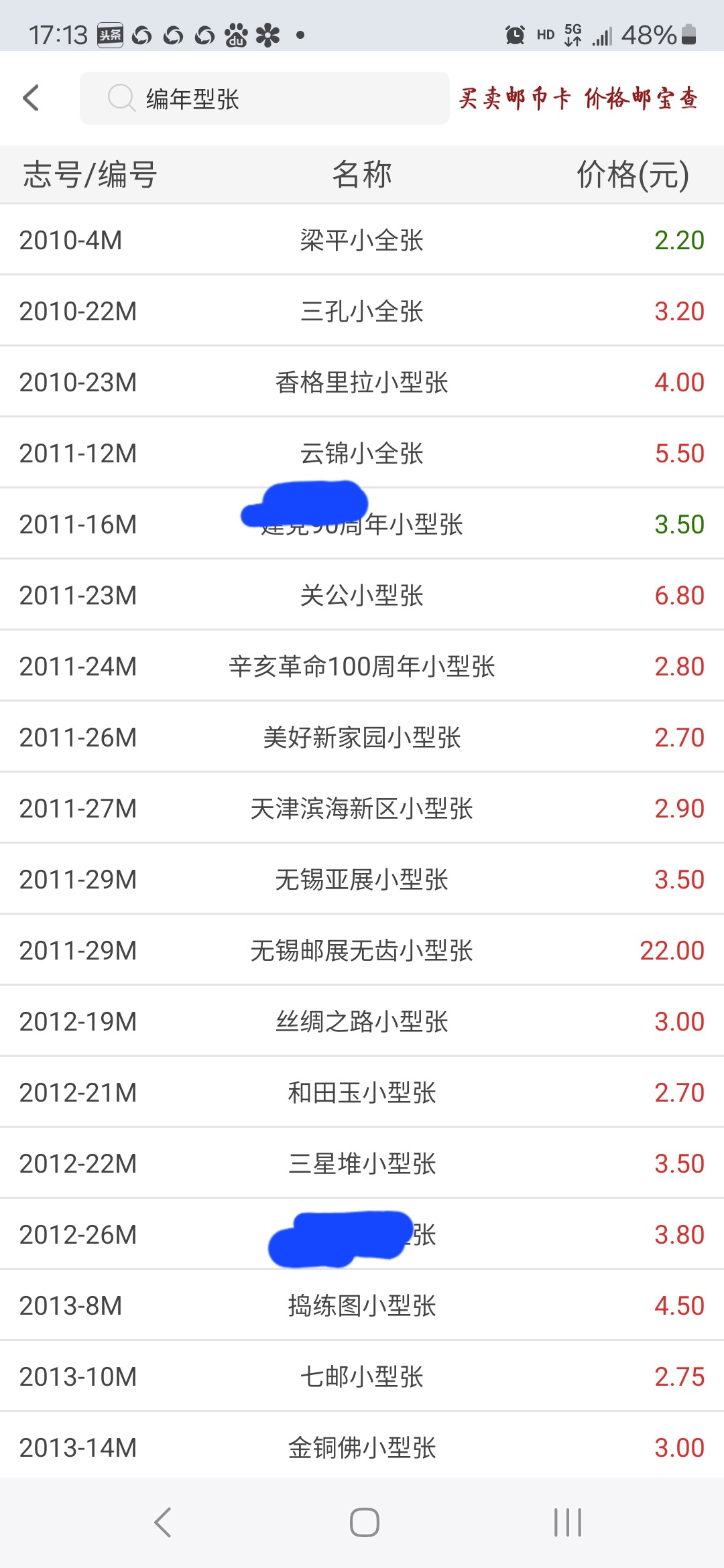724x1568 pixels.
Task: Open the 关公小型张 row
Action: [362, 595]
